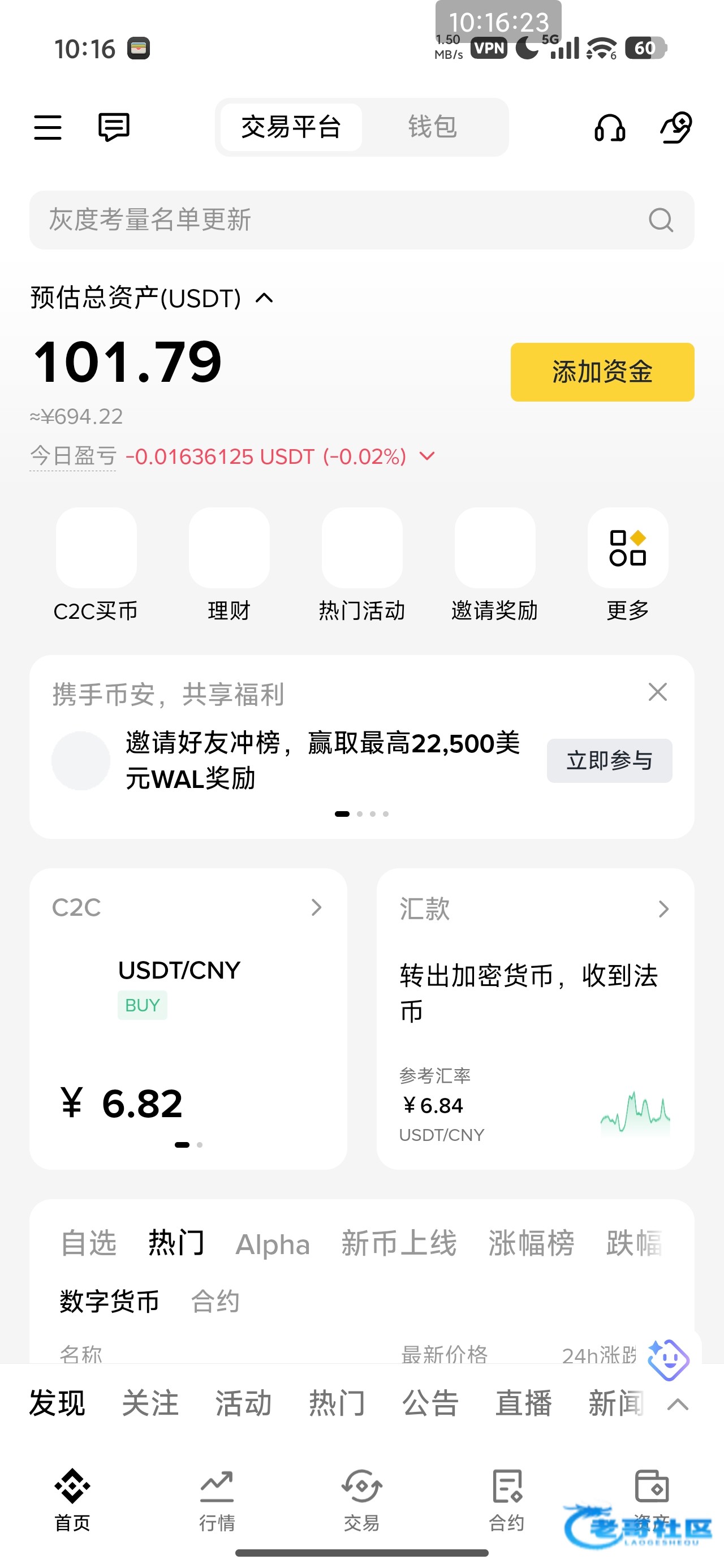Viewport: 724px width, 1568px height.
Task: Toggle the 预估总资产 visibility arrow
Action: point(264,298)
